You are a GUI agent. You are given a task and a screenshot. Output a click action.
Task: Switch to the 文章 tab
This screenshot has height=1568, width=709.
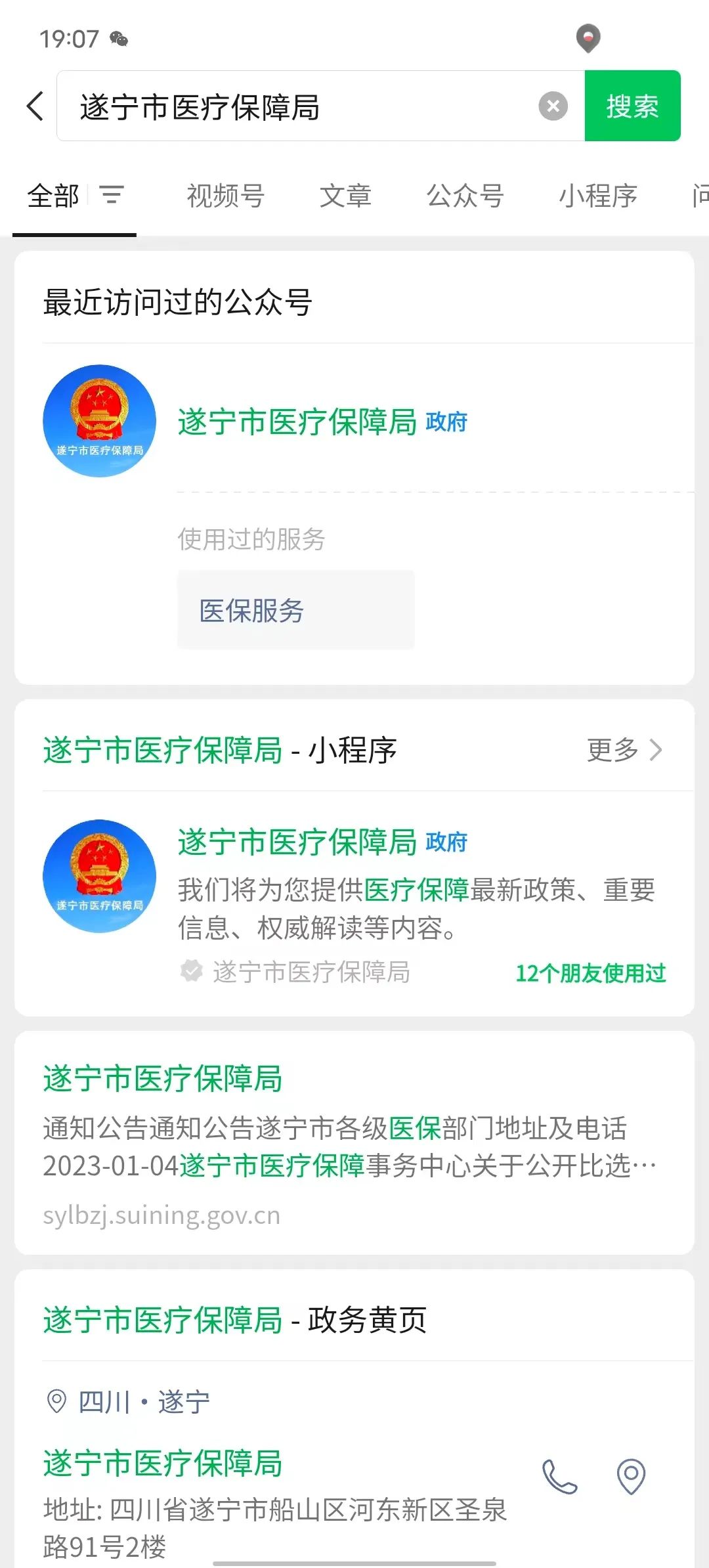tap(346, 196)
